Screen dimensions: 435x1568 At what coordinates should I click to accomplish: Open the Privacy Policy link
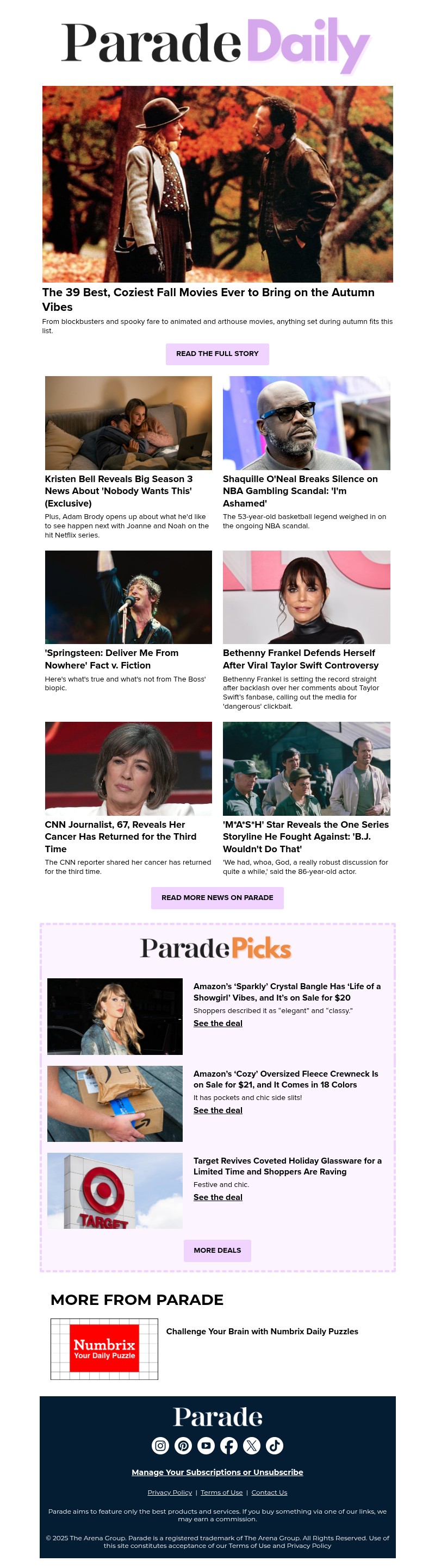(169, 1492)
